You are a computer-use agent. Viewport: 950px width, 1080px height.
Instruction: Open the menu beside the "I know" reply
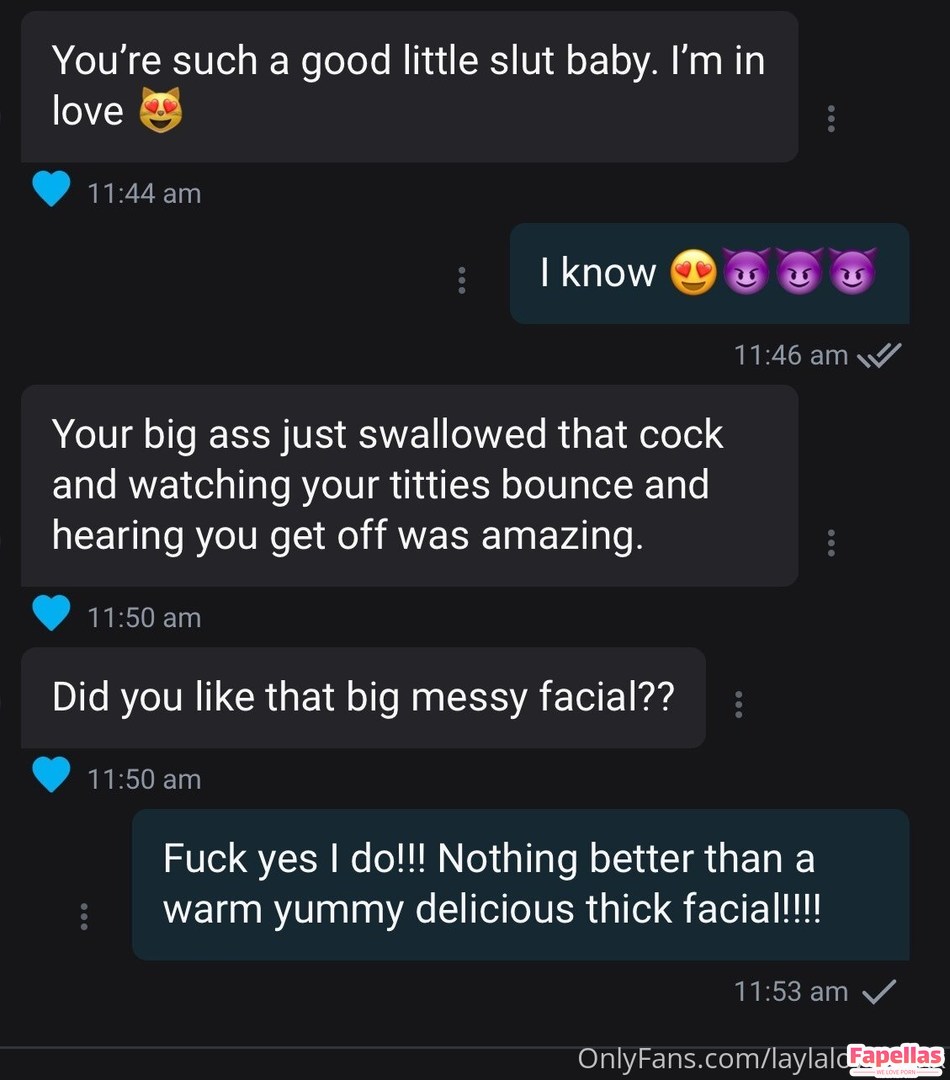[x=461, y=279]
